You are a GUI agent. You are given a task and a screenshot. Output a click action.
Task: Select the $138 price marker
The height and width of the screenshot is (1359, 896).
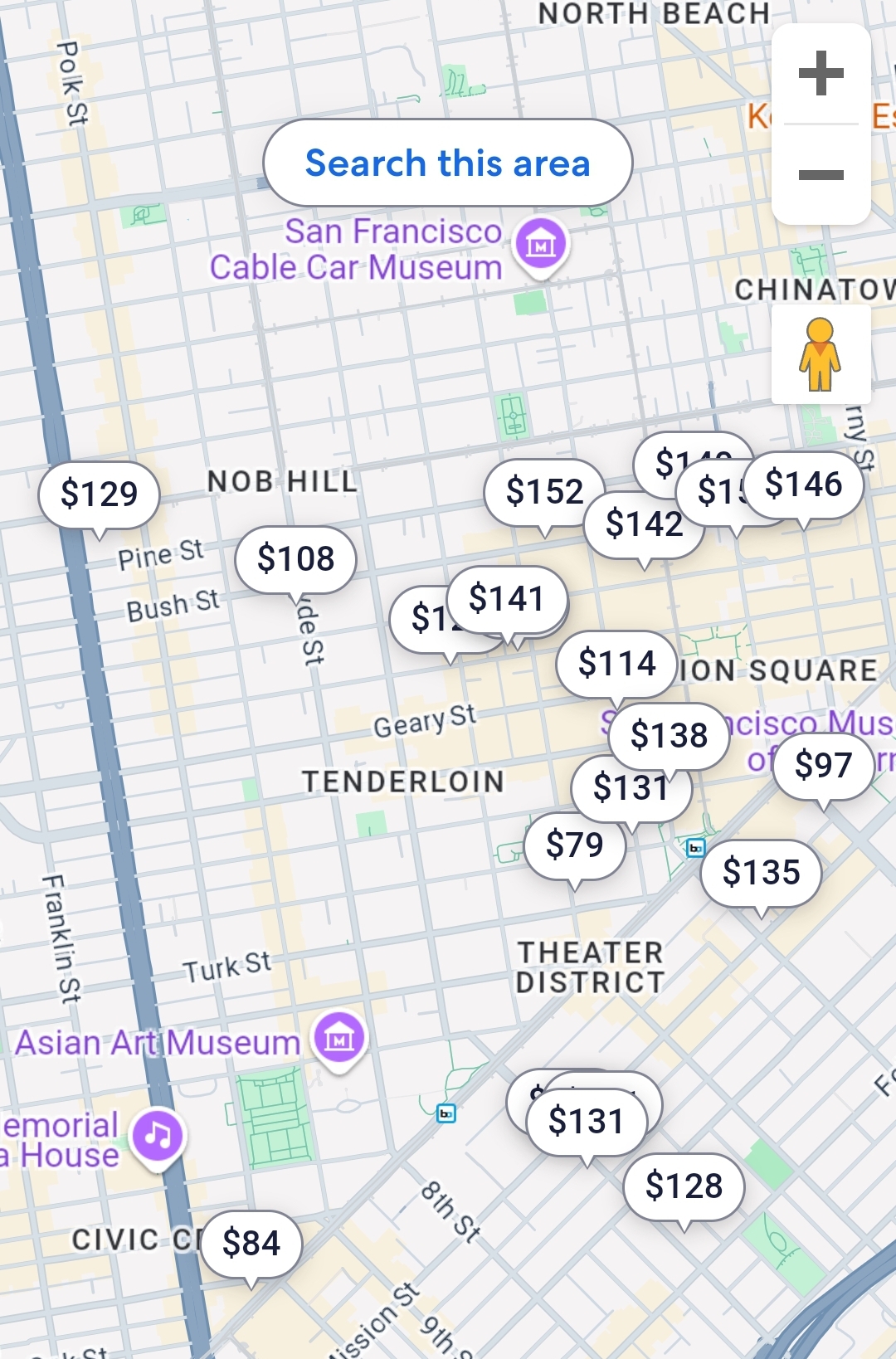[669, 735]
